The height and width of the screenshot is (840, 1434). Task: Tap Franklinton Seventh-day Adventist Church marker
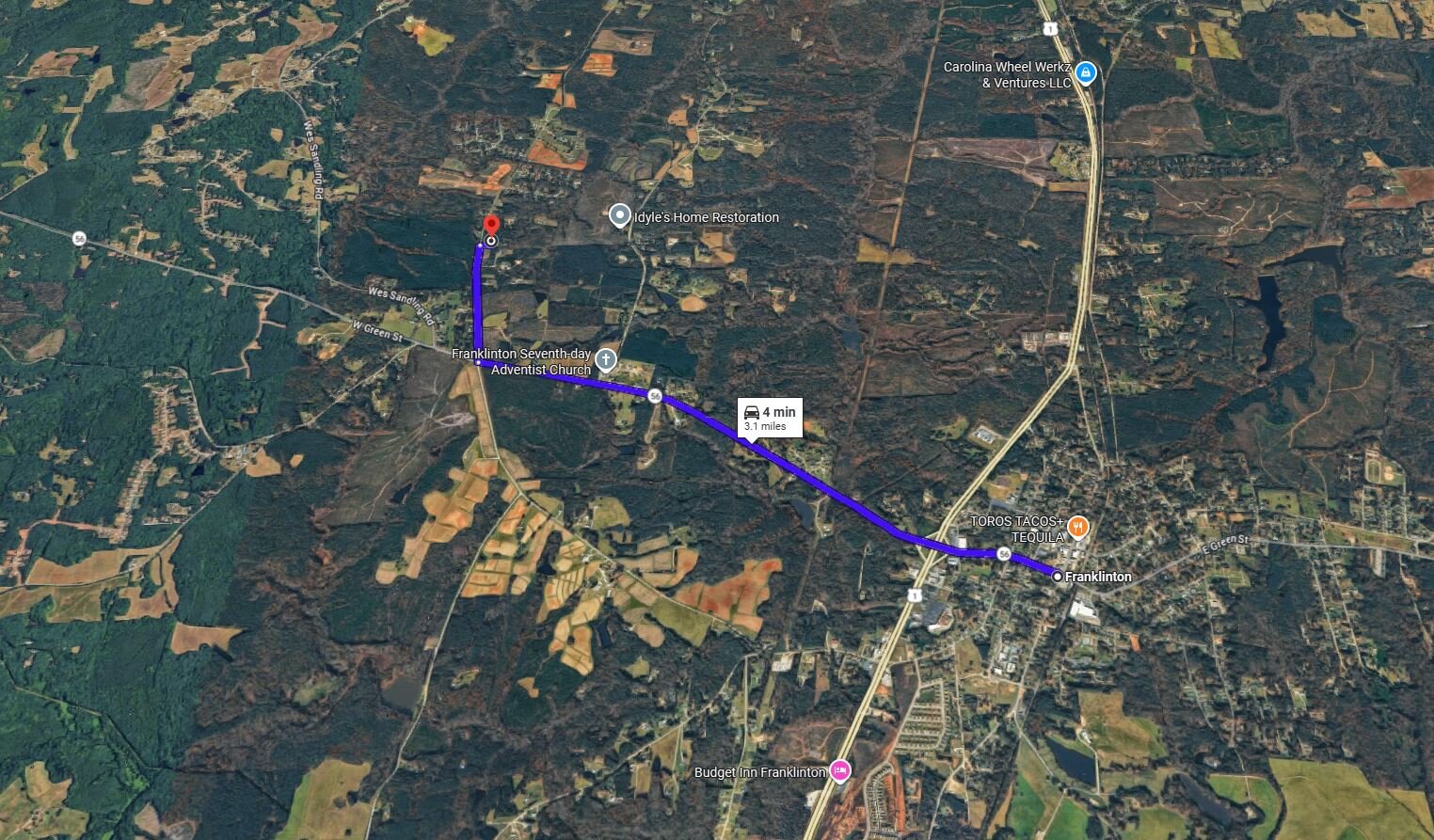[606, 359]
